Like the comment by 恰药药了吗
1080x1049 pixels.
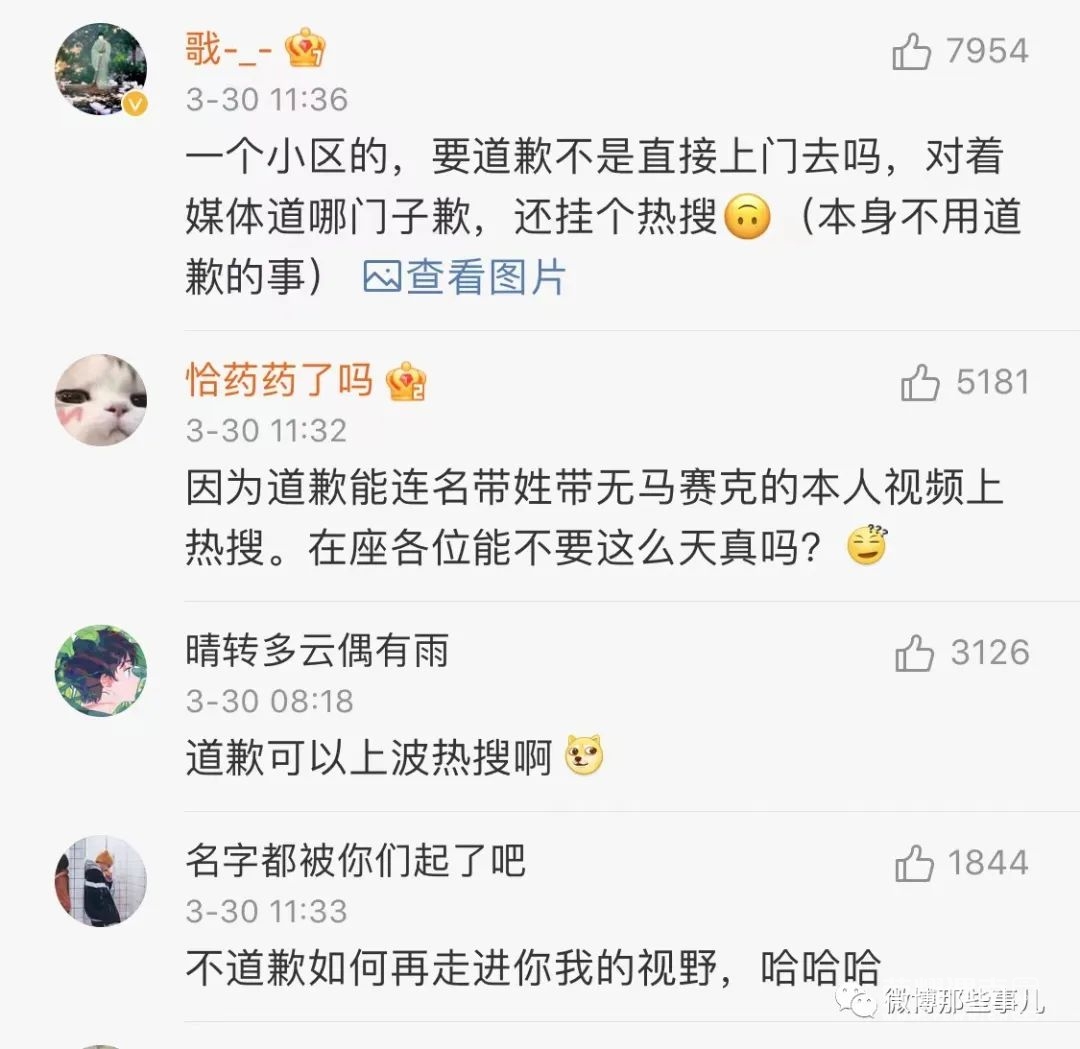tap(920, 382)
